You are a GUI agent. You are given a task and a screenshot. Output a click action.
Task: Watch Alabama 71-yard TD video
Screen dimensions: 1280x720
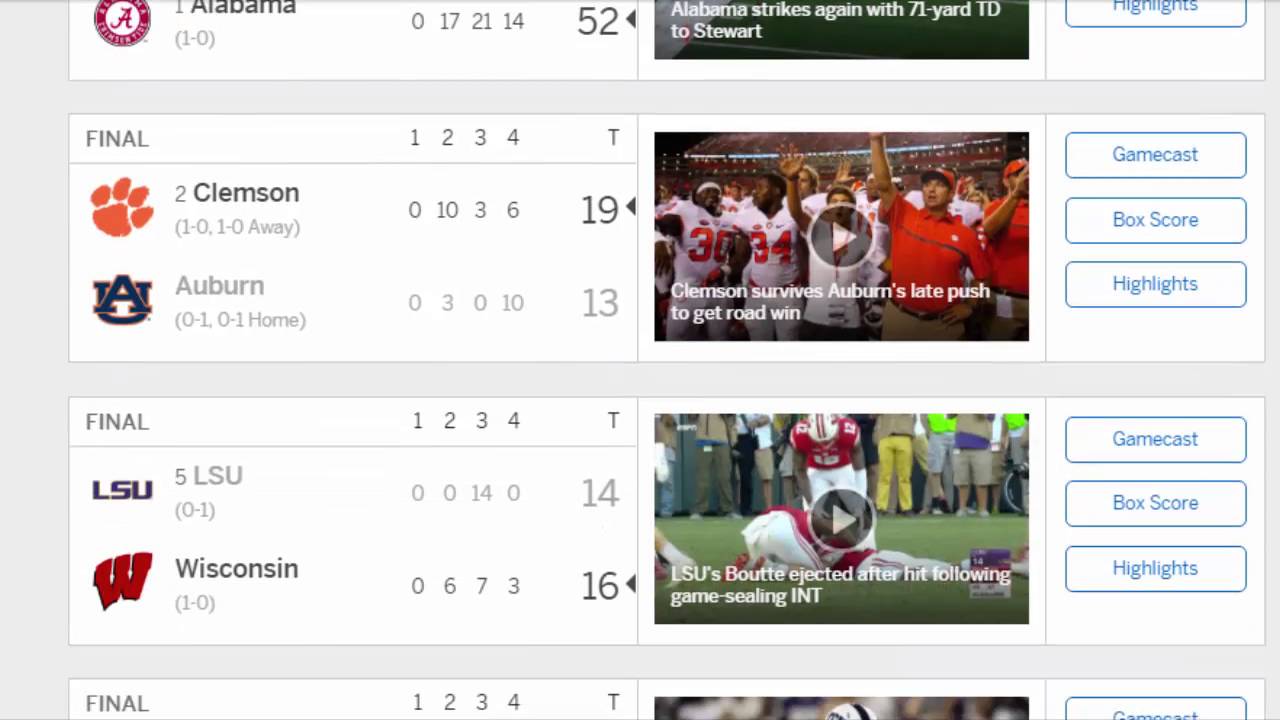coord(840,25)
